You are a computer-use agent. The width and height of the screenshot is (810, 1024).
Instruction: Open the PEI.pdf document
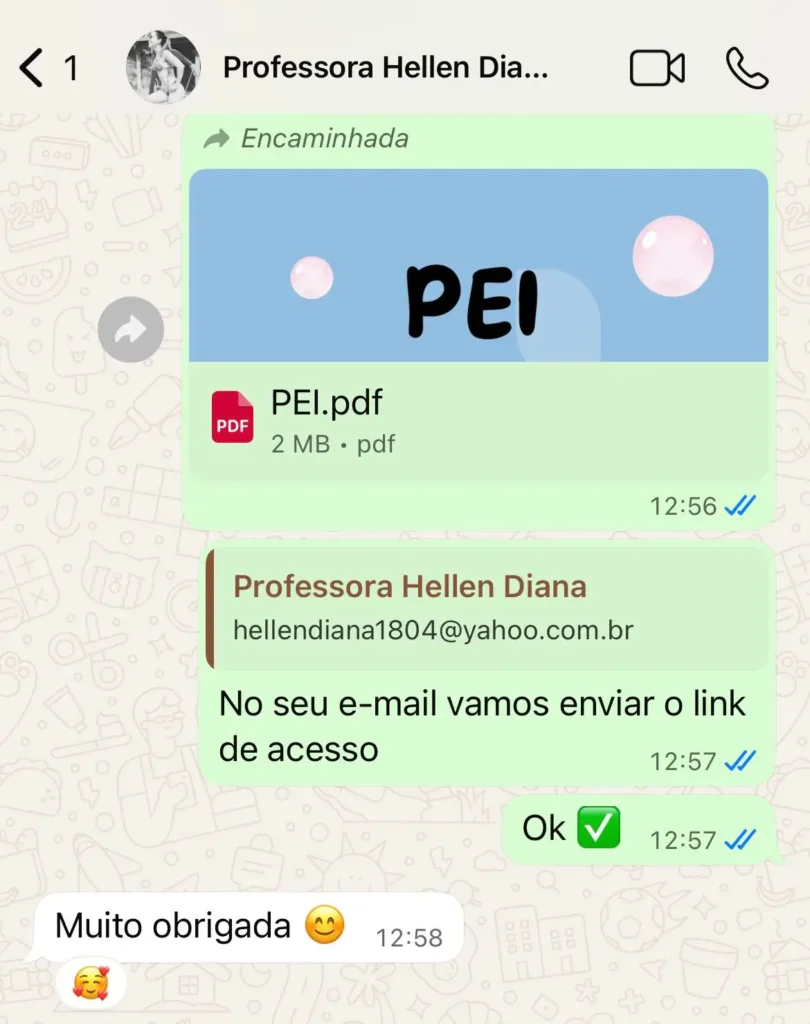pos(478,420)
